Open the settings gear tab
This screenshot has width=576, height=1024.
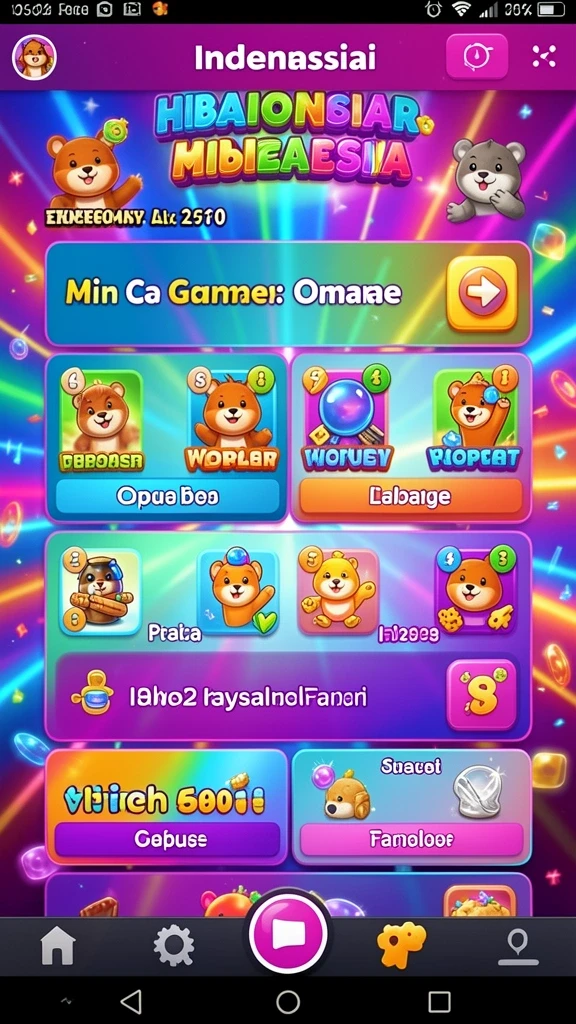click(174, 946)
